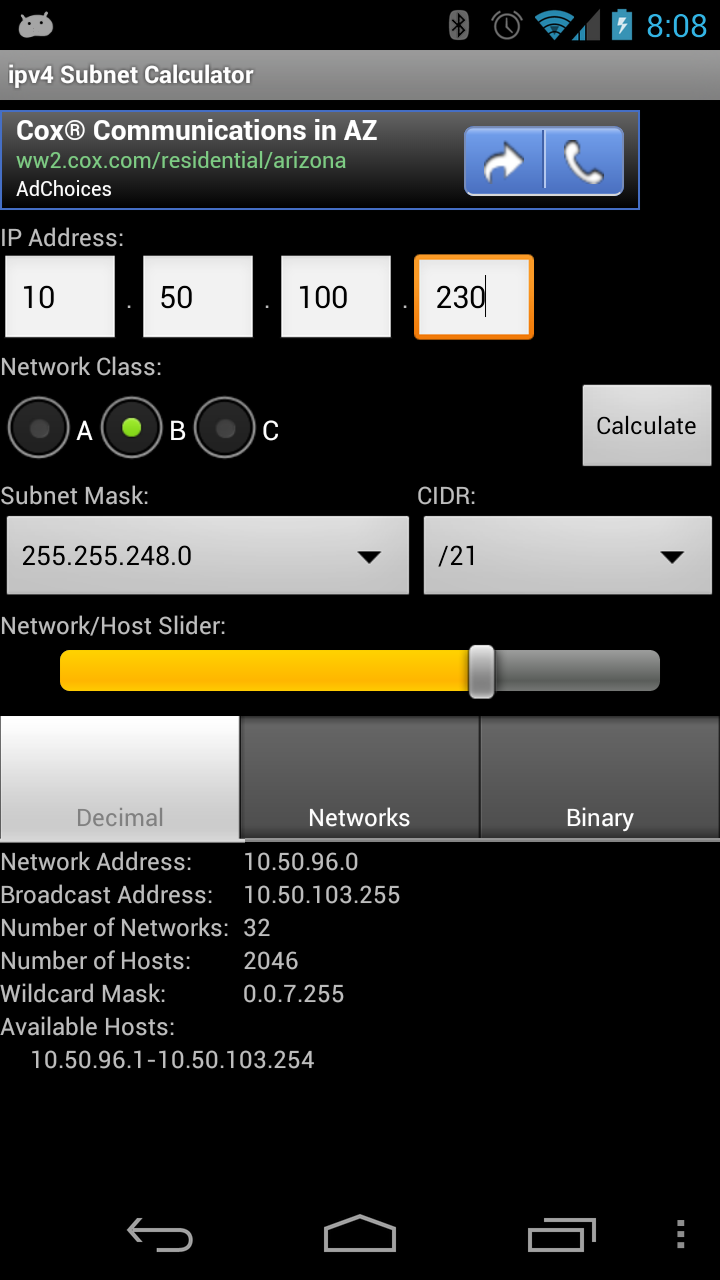The image size is (720, 1280).
Task: Tap the Network/Host slider handle
Action: 481,670
